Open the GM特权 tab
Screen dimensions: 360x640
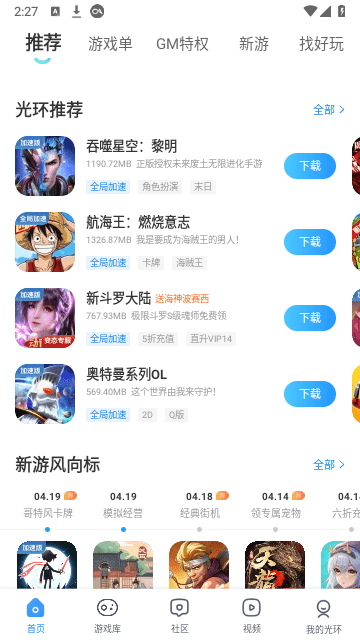[182, 44]
